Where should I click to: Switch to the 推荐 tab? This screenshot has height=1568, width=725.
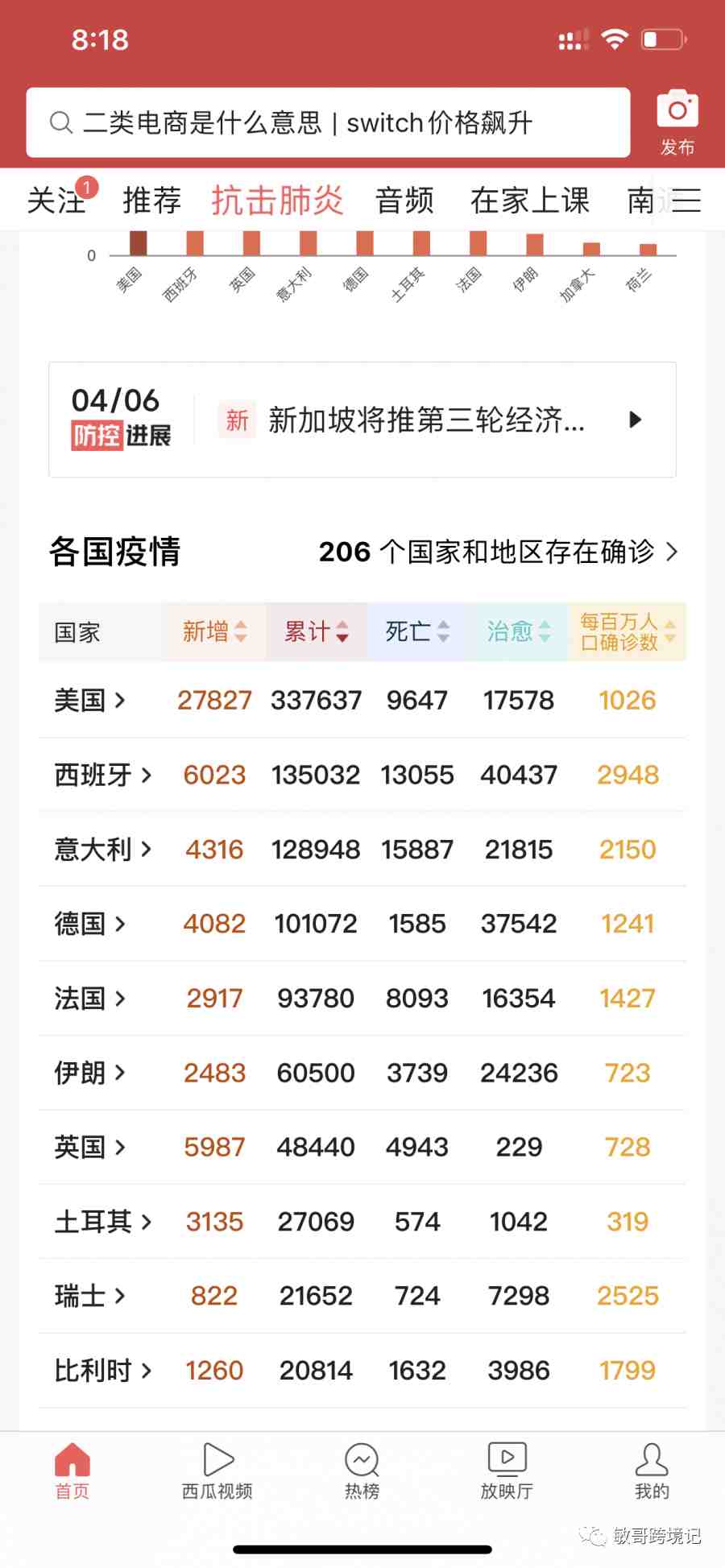[151, 201]
